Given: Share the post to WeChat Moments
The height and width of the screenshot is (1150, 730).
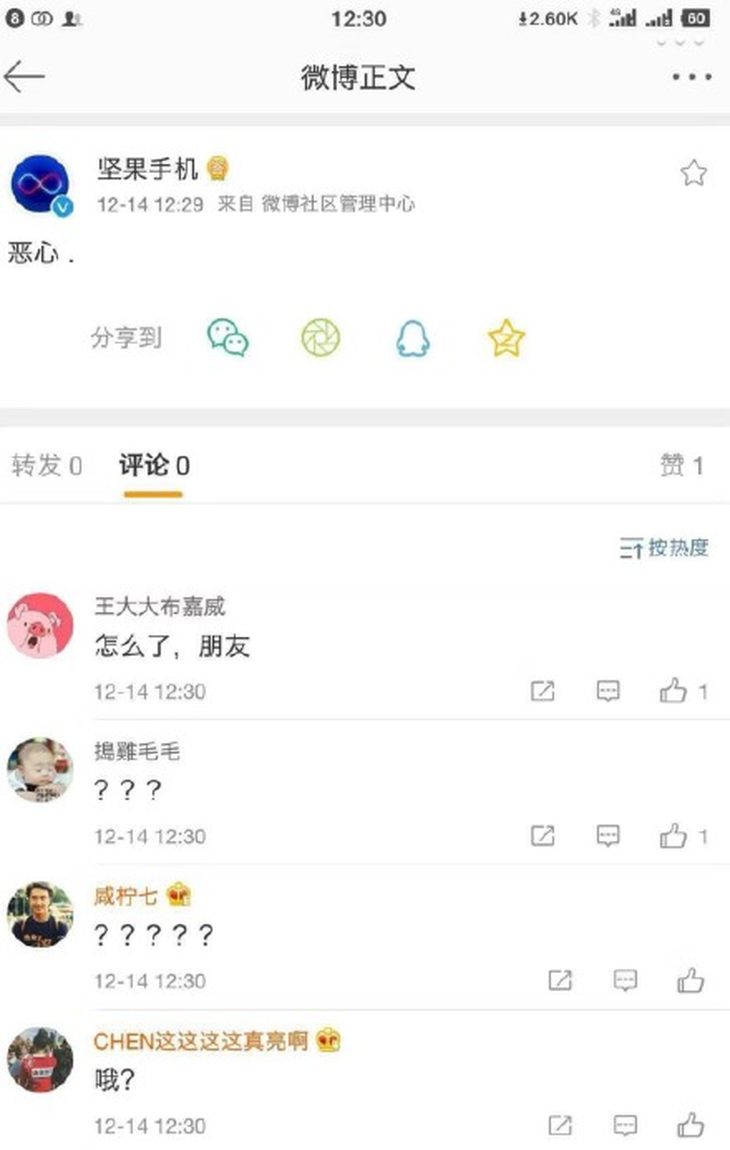Looking at the screenshot, I should coord(321,338).
